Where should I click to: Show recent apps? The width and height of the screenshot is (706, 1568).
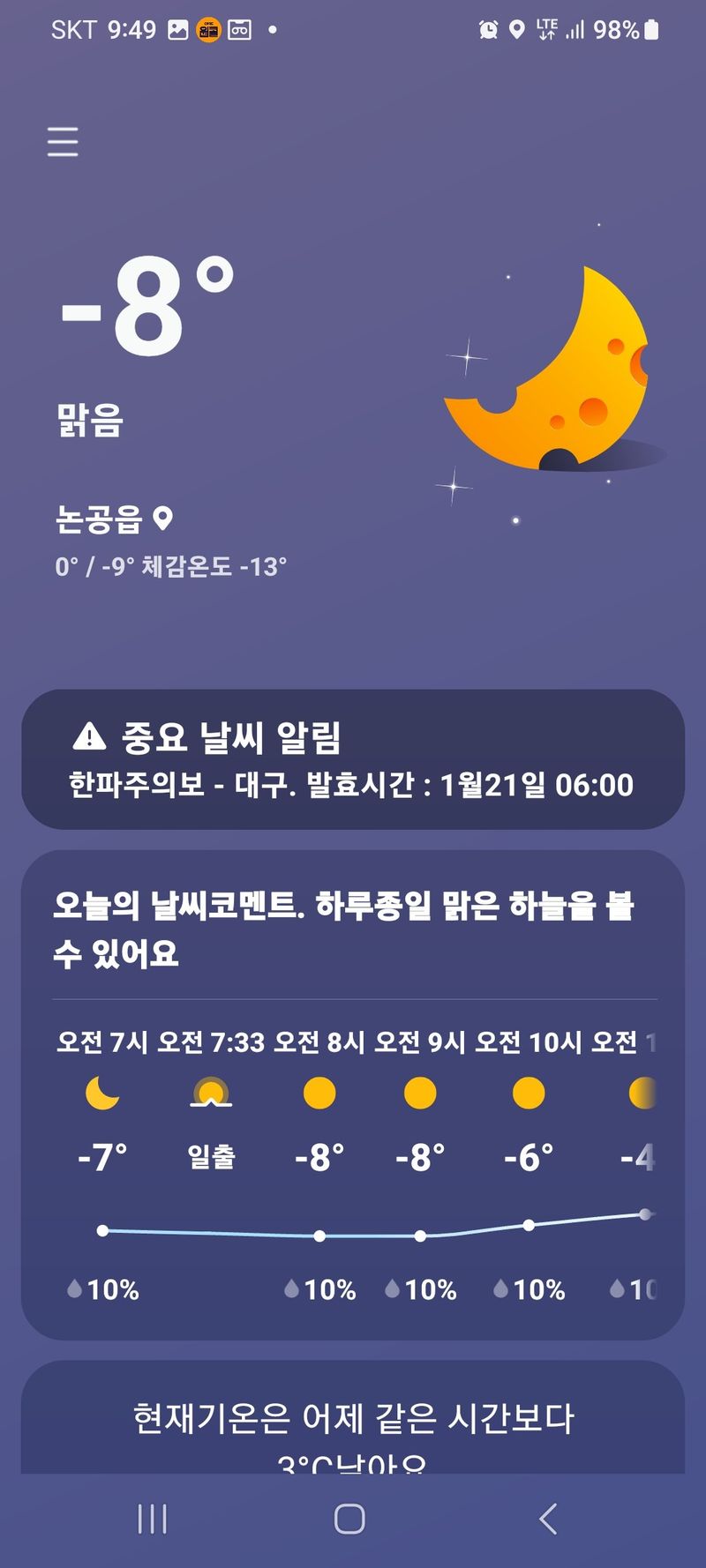pos(153,1519)
